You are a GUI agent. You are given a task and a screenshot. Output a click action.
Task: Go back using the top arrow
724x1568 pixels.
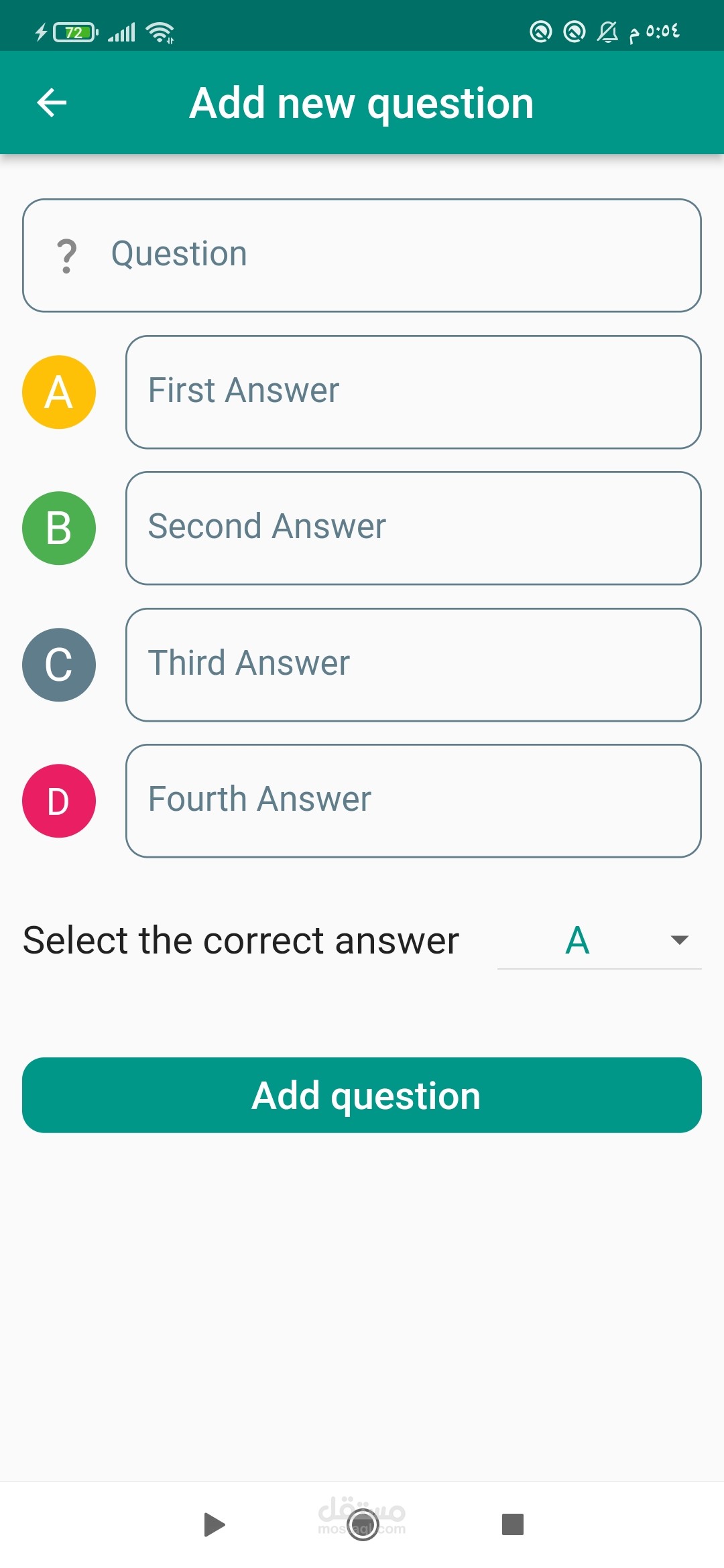[52, 103]
